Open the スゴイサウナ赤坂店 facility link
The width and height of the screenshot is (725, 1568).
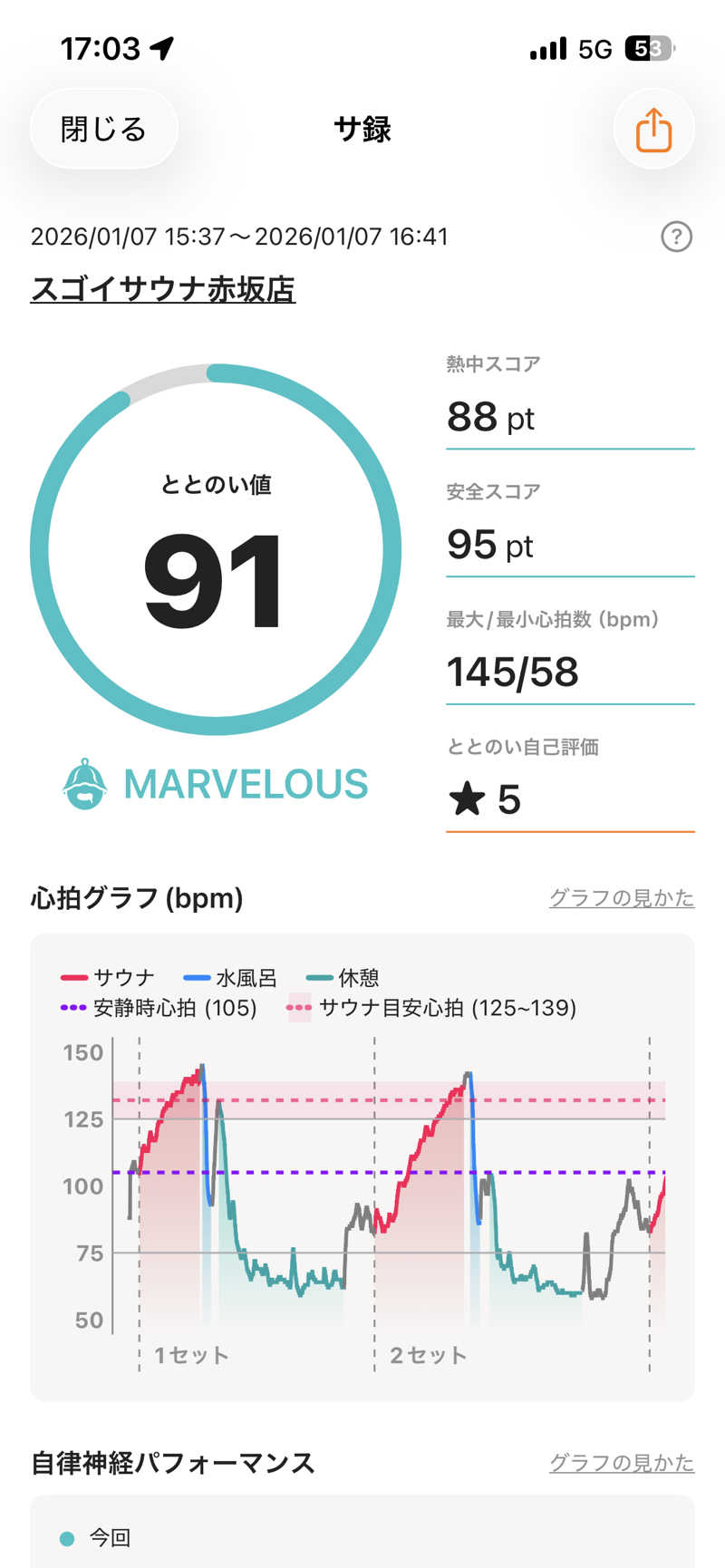pos(163,289)
